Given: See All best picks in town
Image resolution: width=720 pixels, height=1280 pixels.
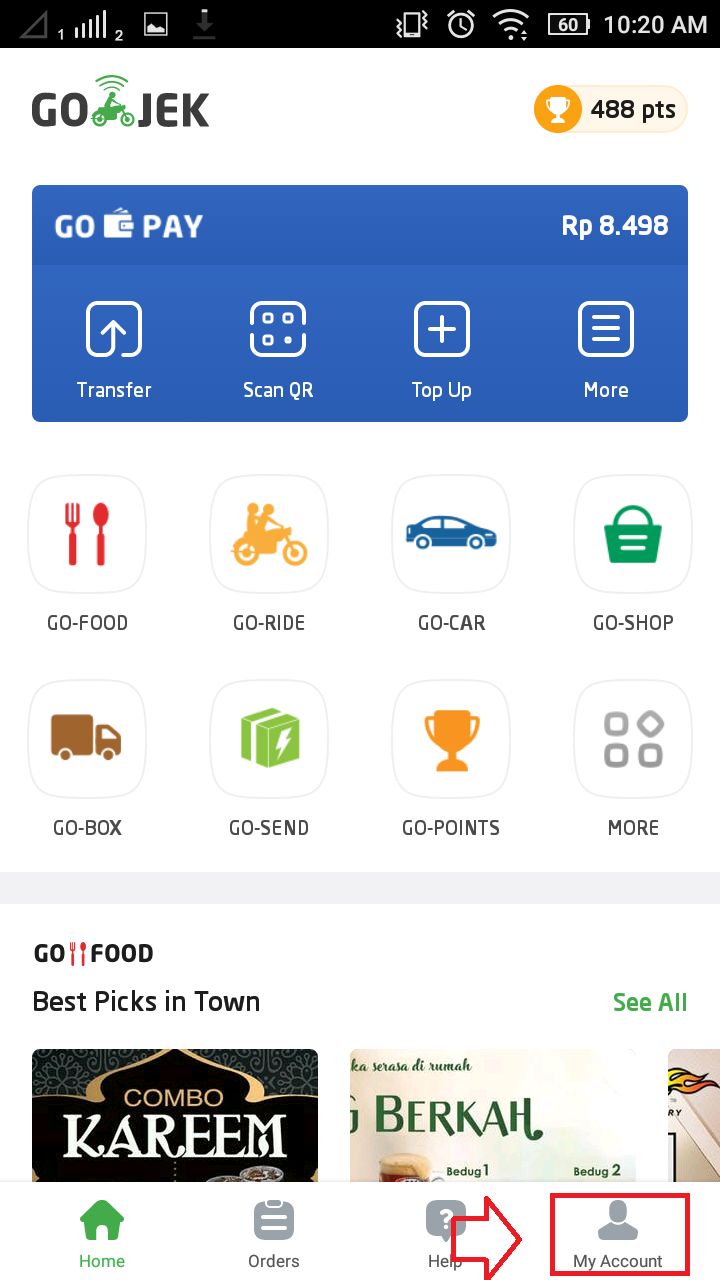Looking at the screenshot, I should [649, 1002].
